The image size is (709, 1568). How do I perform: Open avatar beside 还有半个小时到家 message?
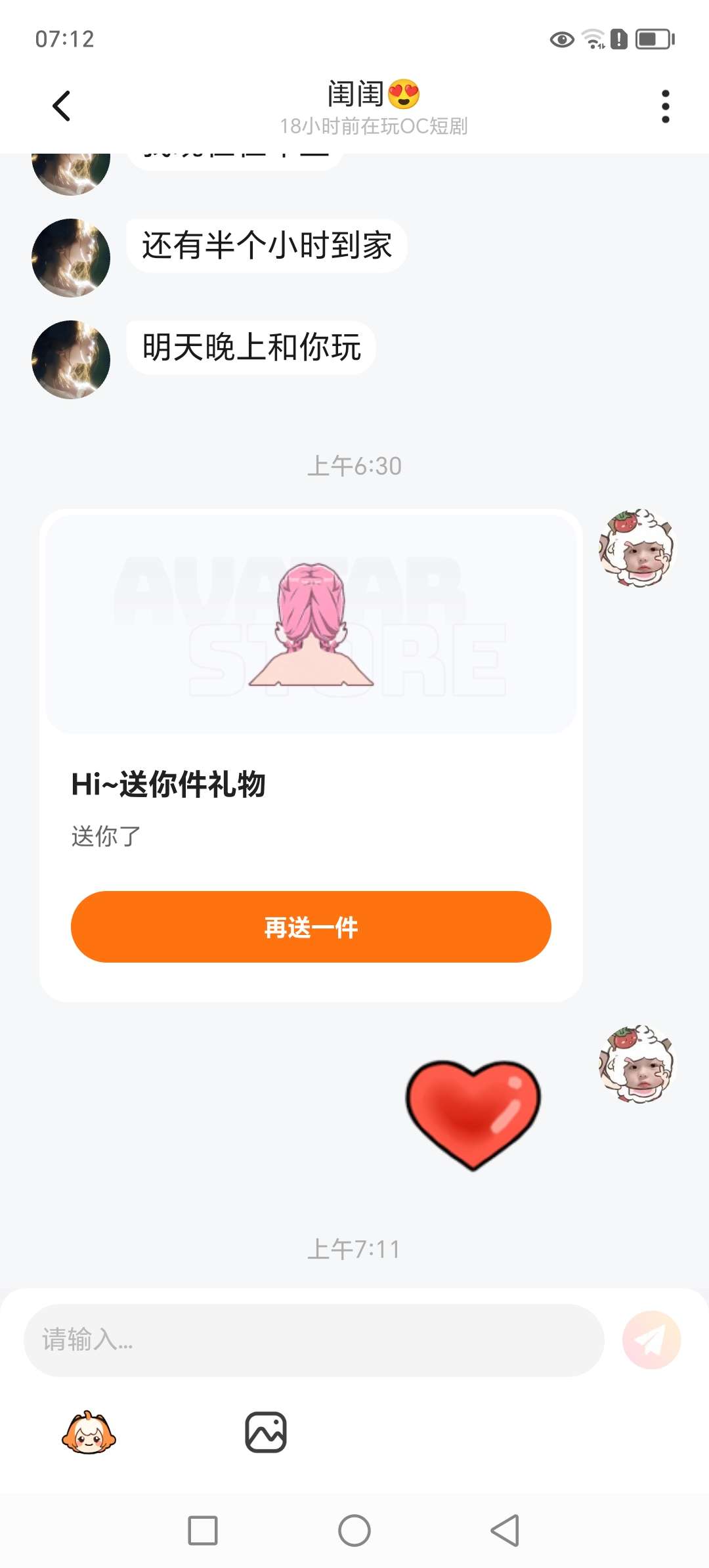(71, 257)
